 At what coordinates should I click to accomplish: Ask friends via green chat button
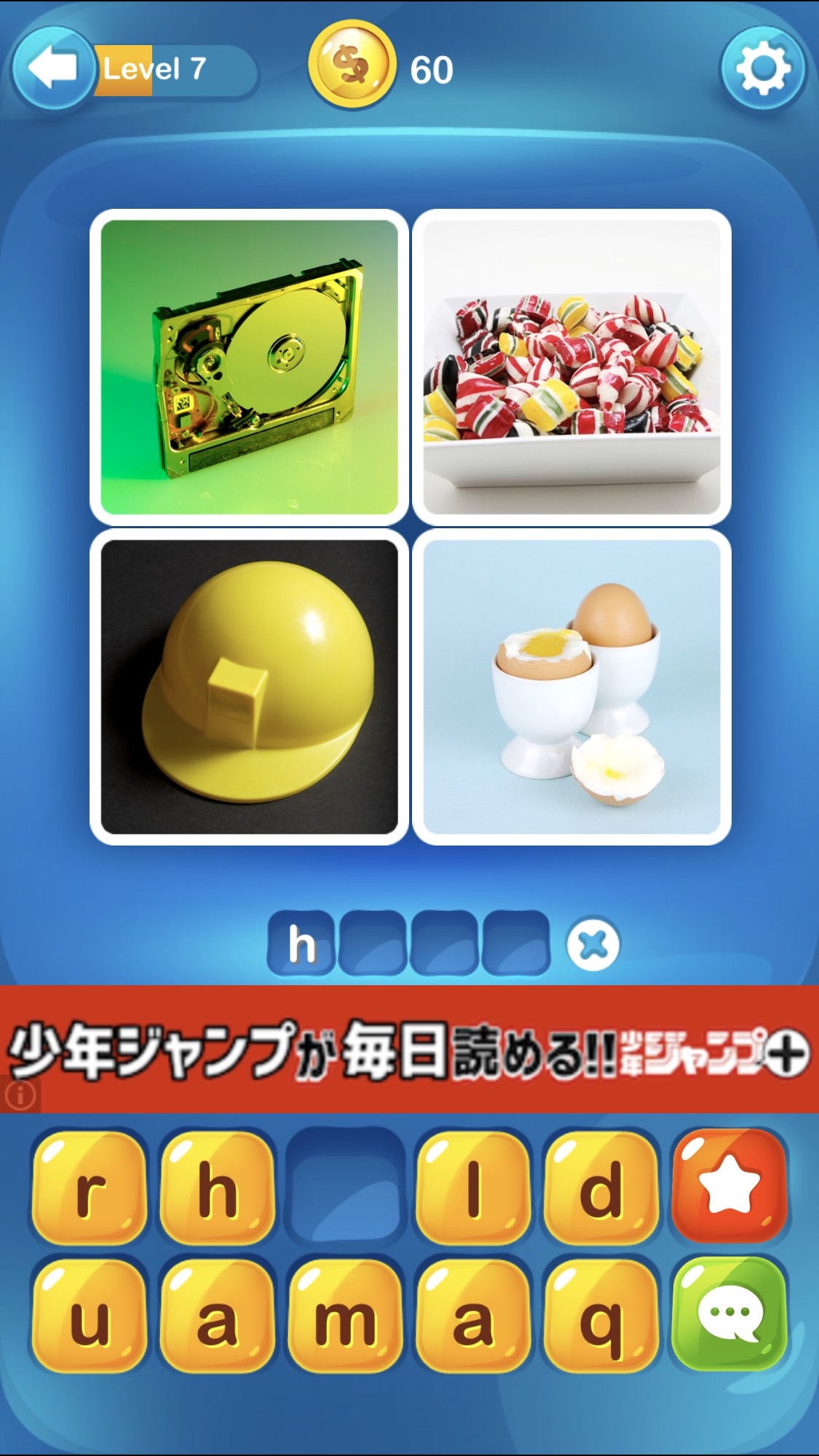point(729,1314)
